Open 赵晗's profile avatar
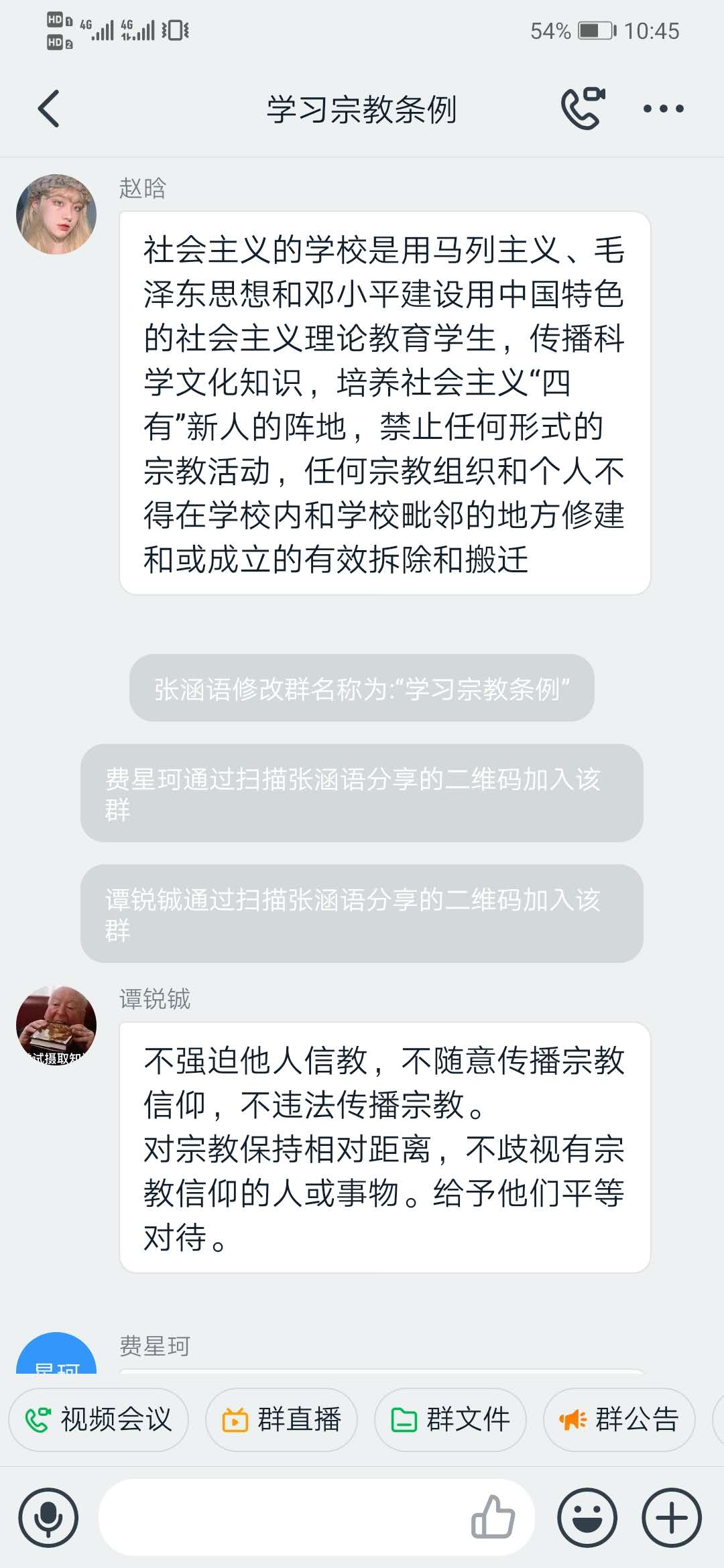Screen dimensions: 724x1568 tap(56, 214)
